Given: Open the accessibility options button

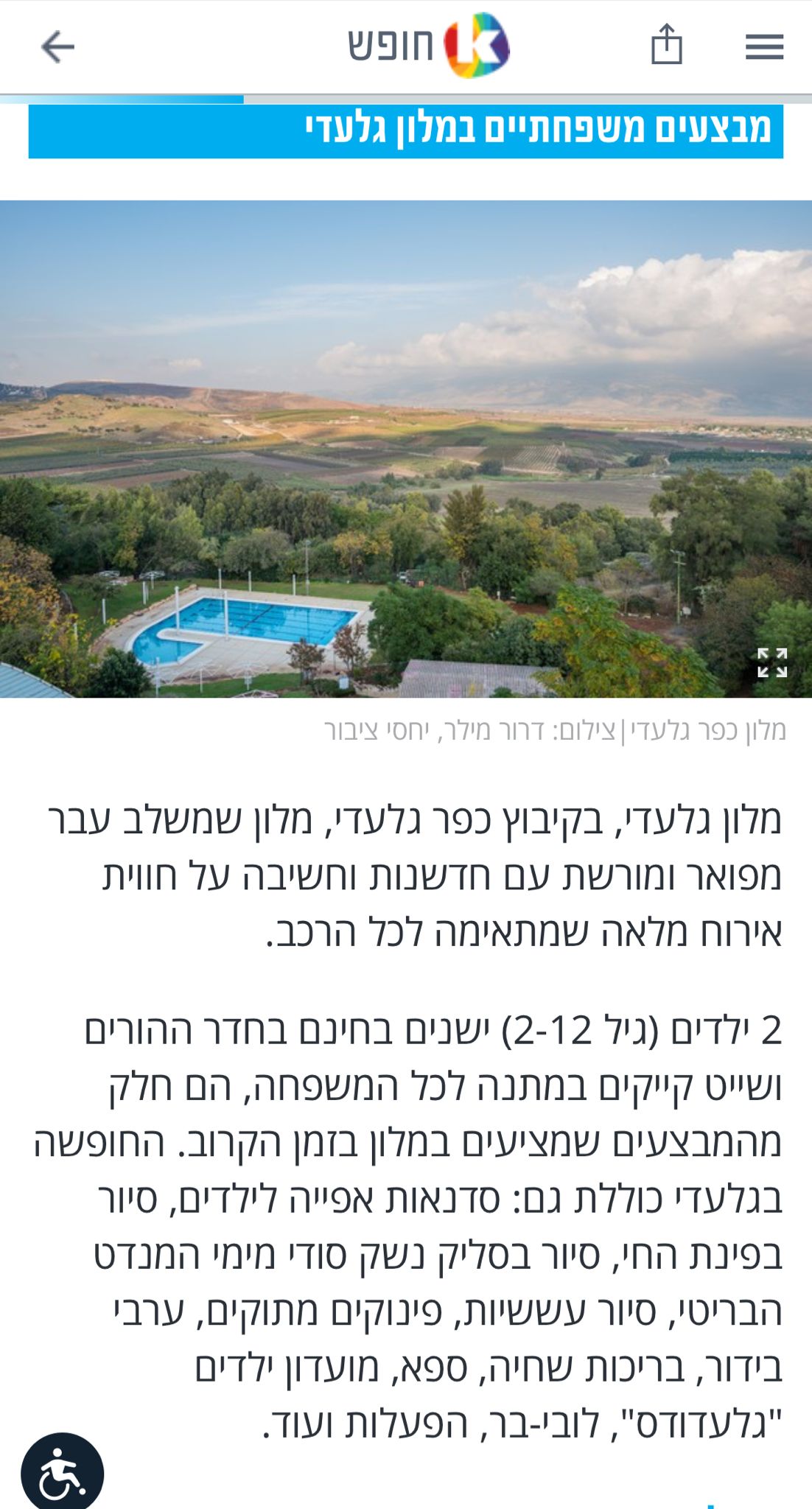Looking at the screenshot, I should point(62,1472).
